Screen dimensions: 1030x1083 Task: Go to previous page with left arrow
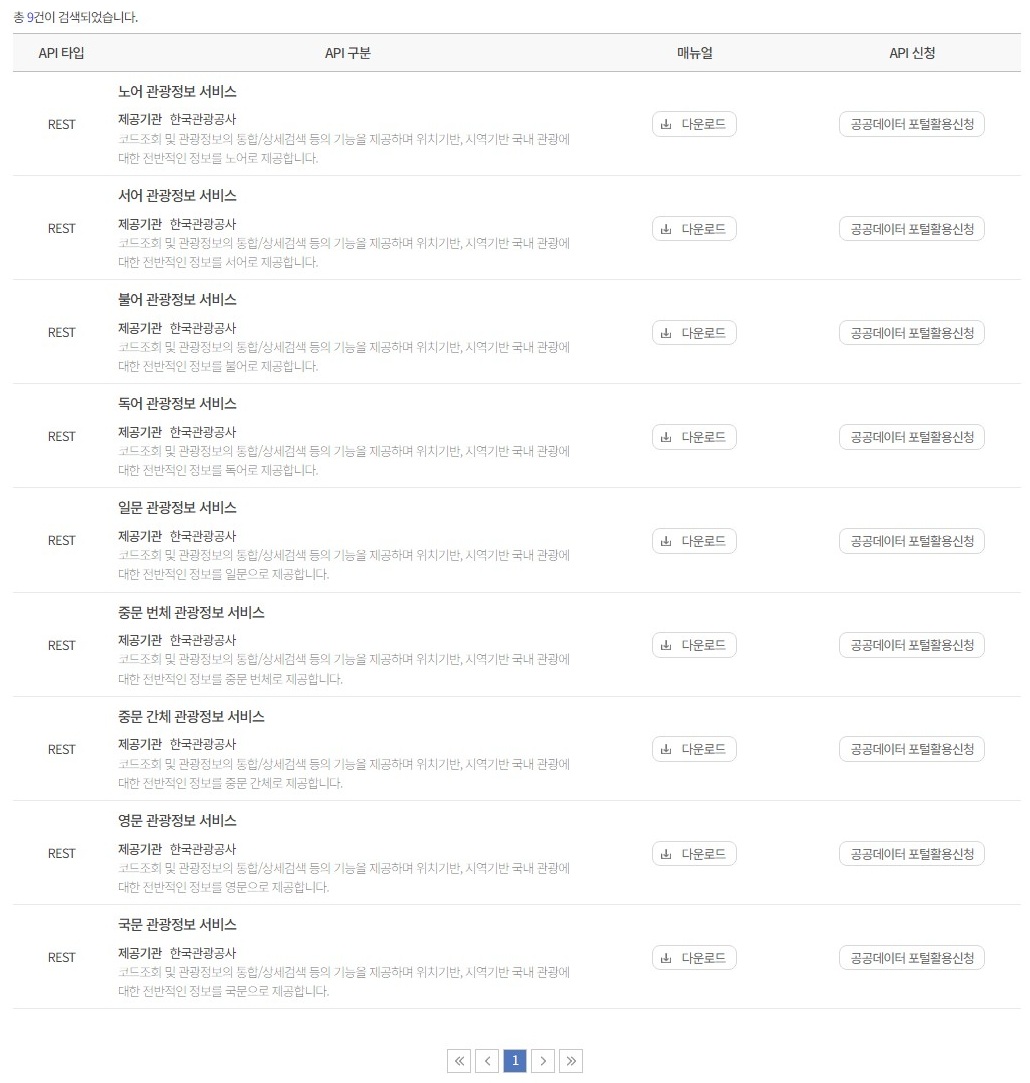tap(487, 1060)
